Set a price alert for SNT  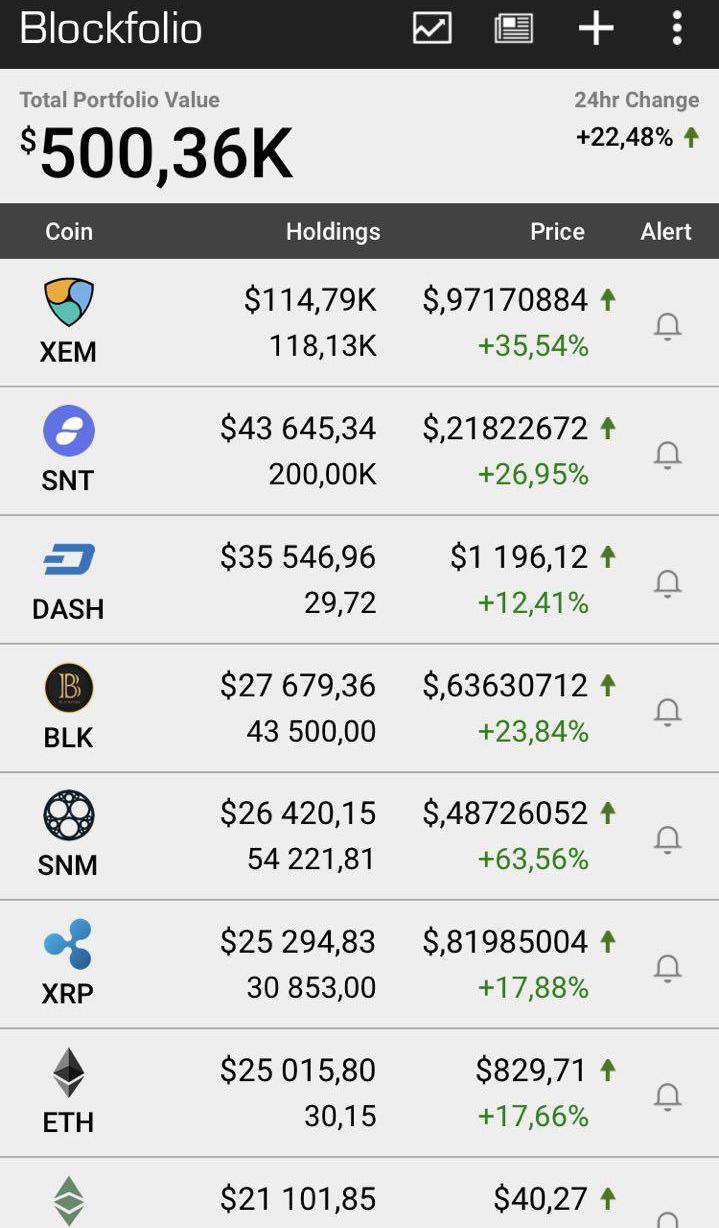(x=667, y=455)
